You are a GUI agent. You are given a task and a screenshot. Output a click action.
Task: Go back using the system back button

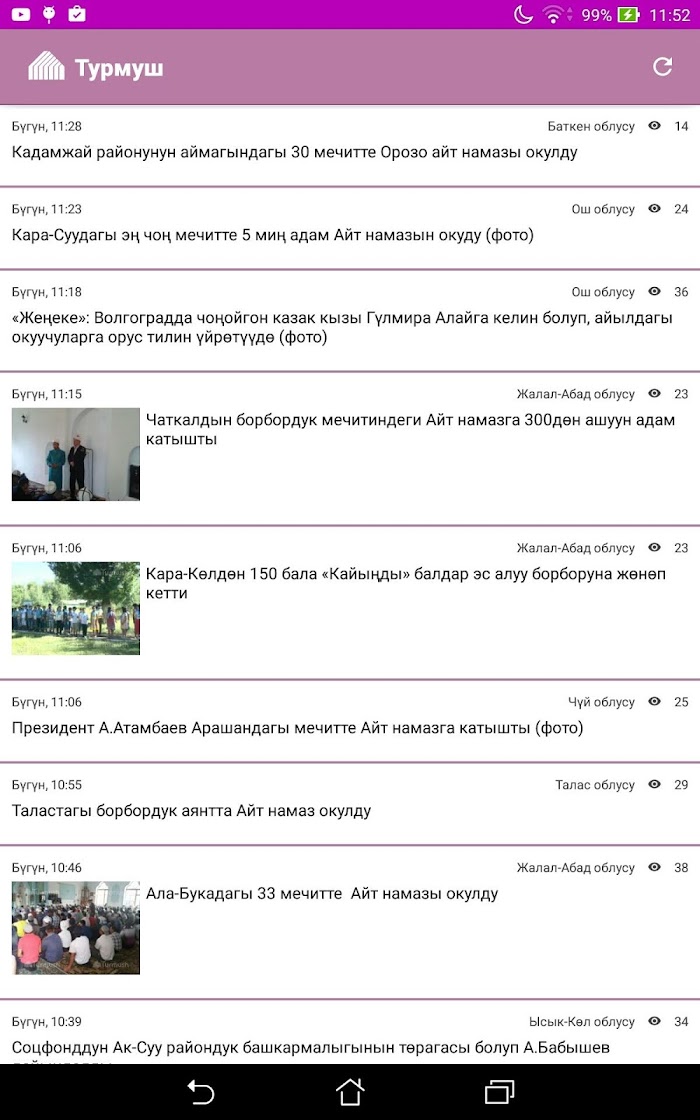[x=201, y=1092]
